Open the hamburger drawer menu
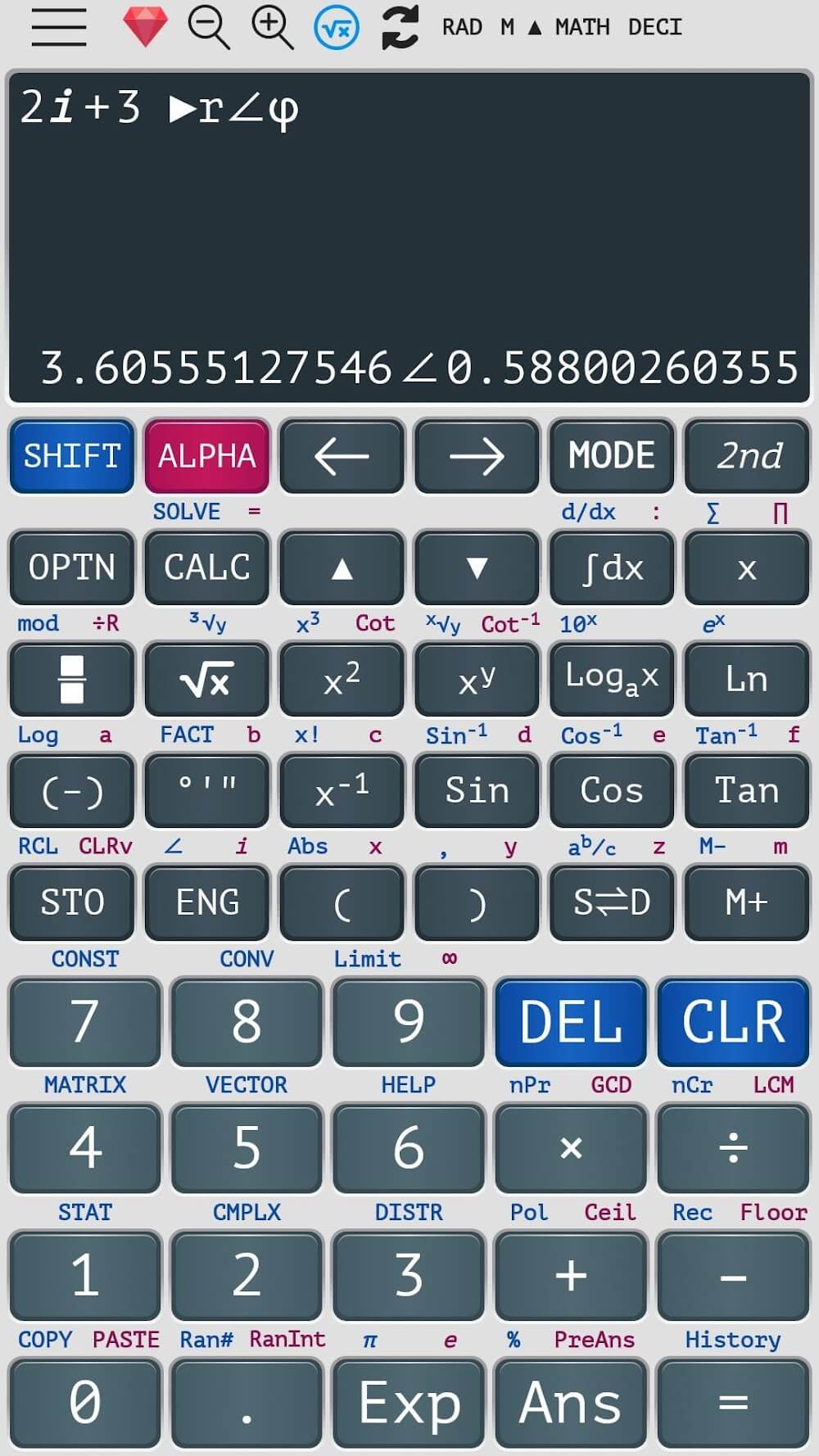 pyautogui.click(x=59, y=27)
